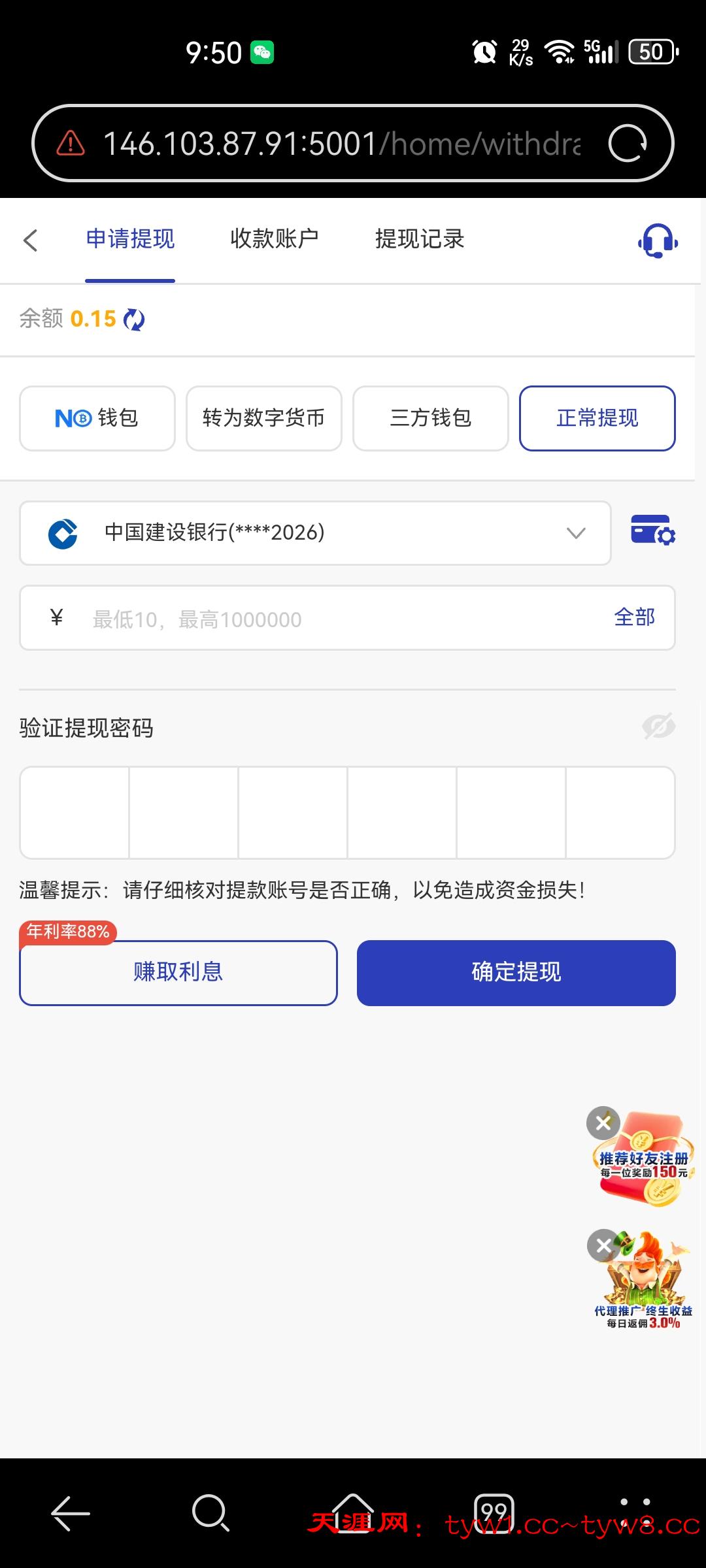Close the 代理推广 floating banner
The height and width of the screenshot is (1568, 706).
603,1246
